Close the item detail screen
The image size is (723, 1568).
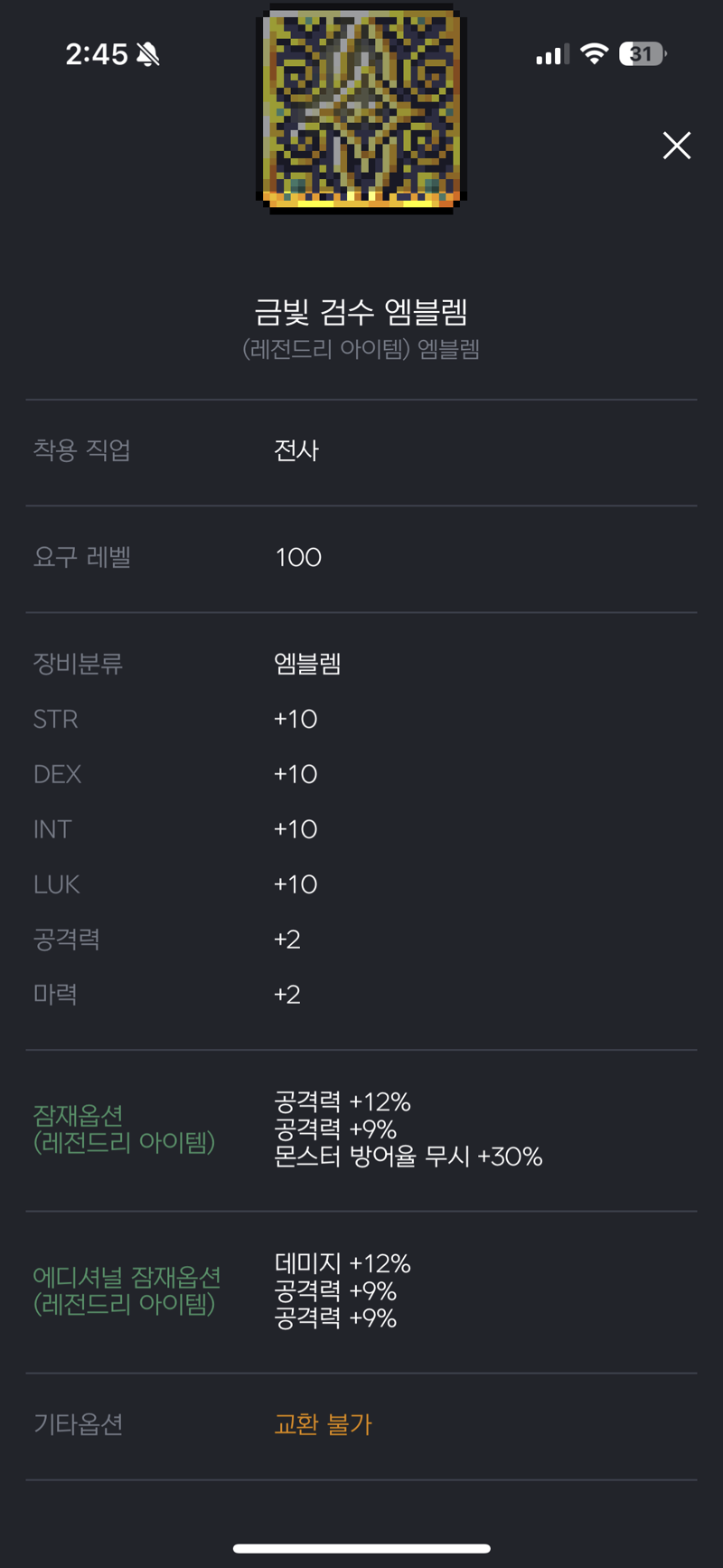pyautogui.click(x=676, y=146)
